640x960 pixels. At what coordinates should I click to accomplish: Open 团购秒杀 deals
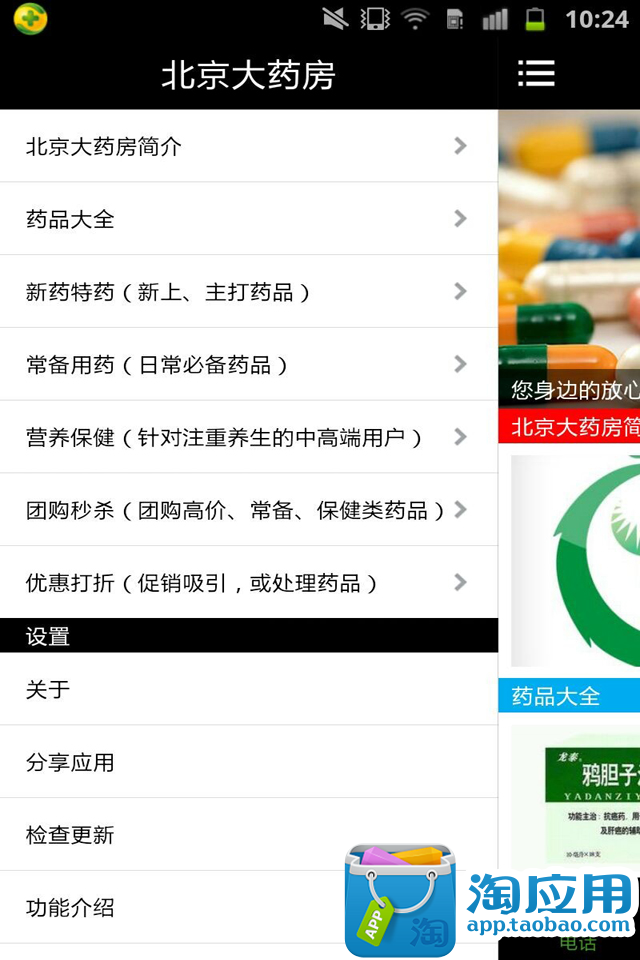248,510
